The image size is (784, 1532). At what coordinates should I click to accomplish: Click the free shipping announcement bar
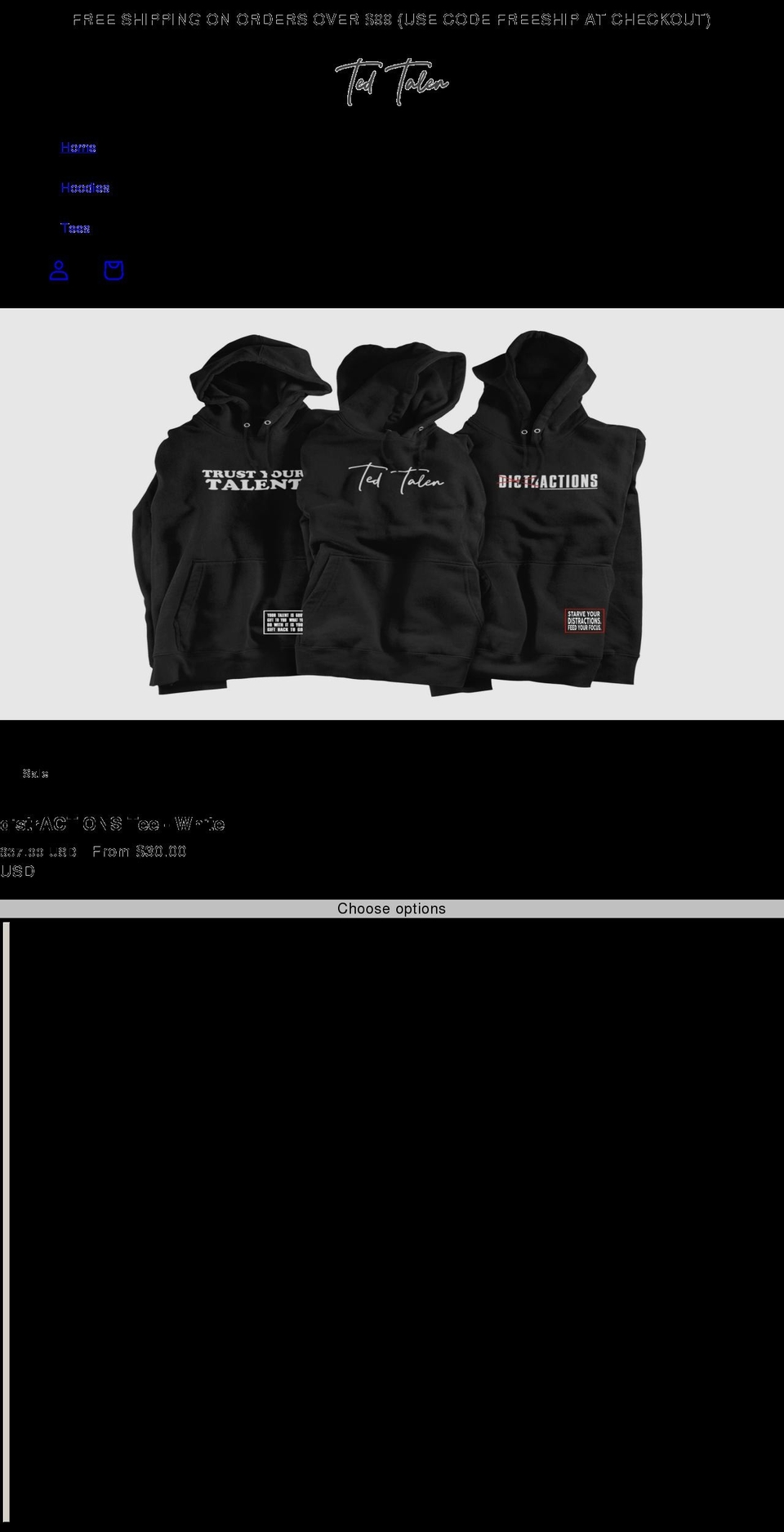click(x=392, y=18)
